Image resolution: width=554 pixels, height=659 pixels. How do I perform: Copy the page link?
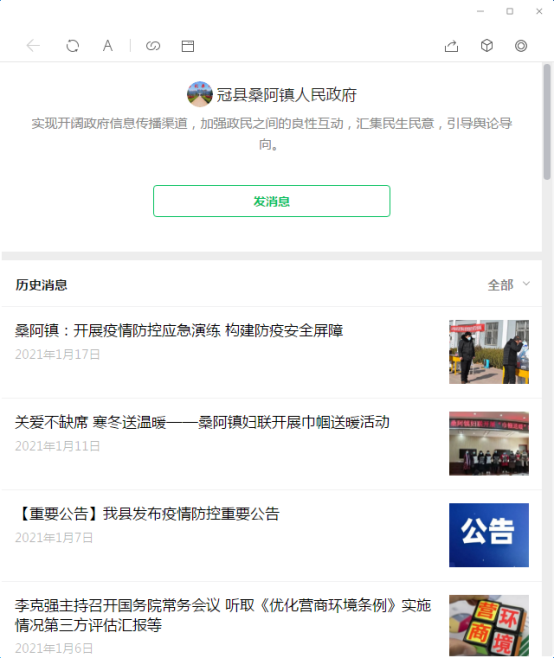click(153, 45)
